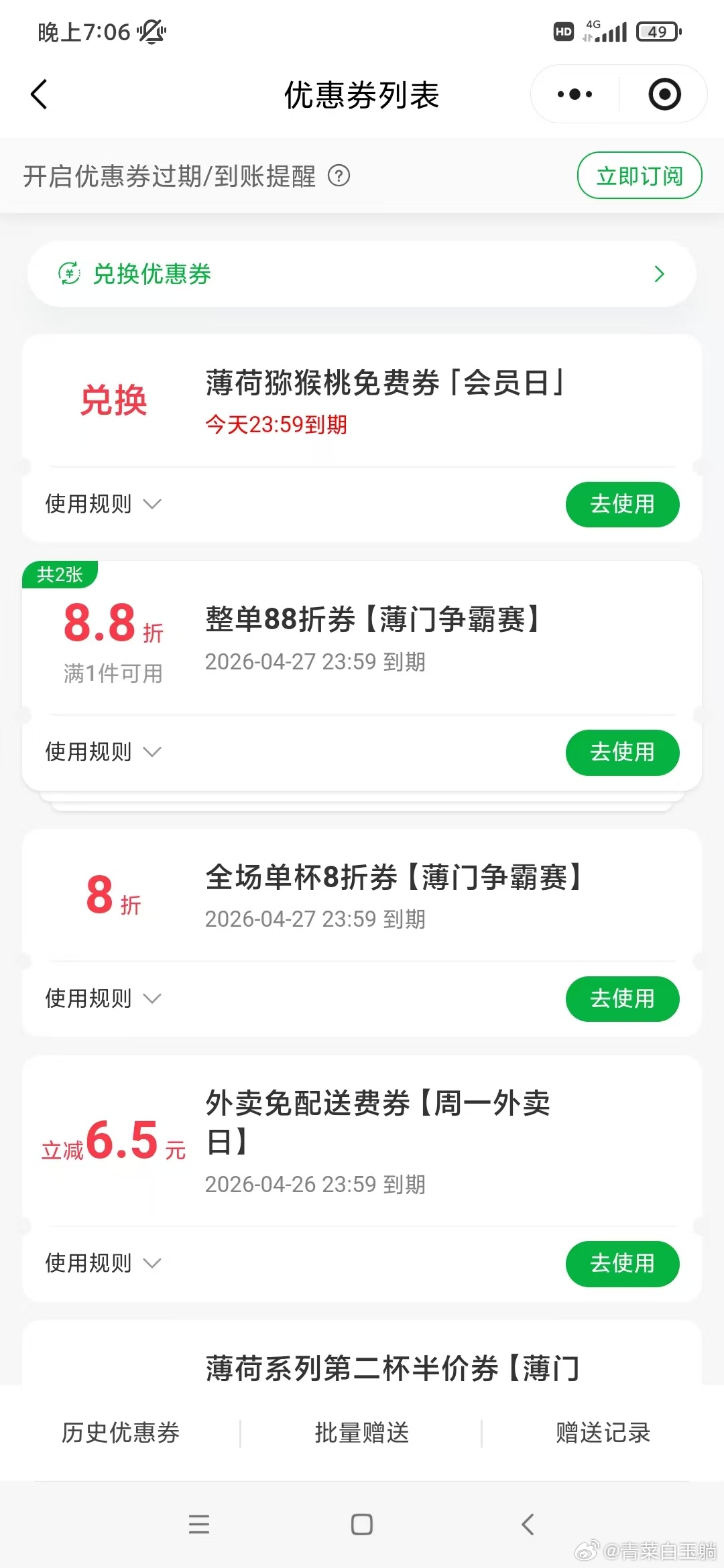Expand usage rules for 外卖免配送费券
Viewport: 724px width, 1568px height.
click(x=103, y=1263)
